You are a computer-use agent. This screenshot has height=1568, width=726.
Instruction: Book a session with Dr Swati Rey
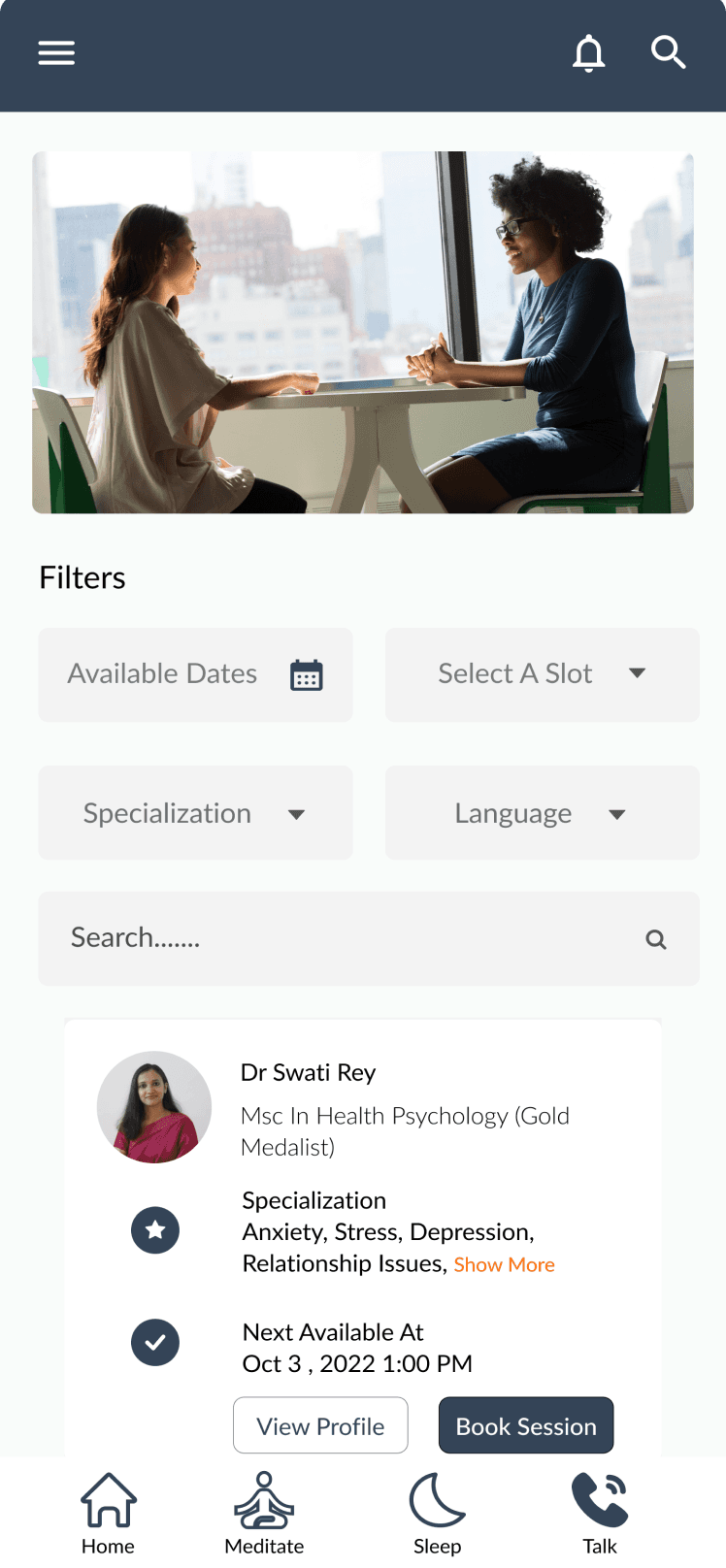[x=526, y=1425]
